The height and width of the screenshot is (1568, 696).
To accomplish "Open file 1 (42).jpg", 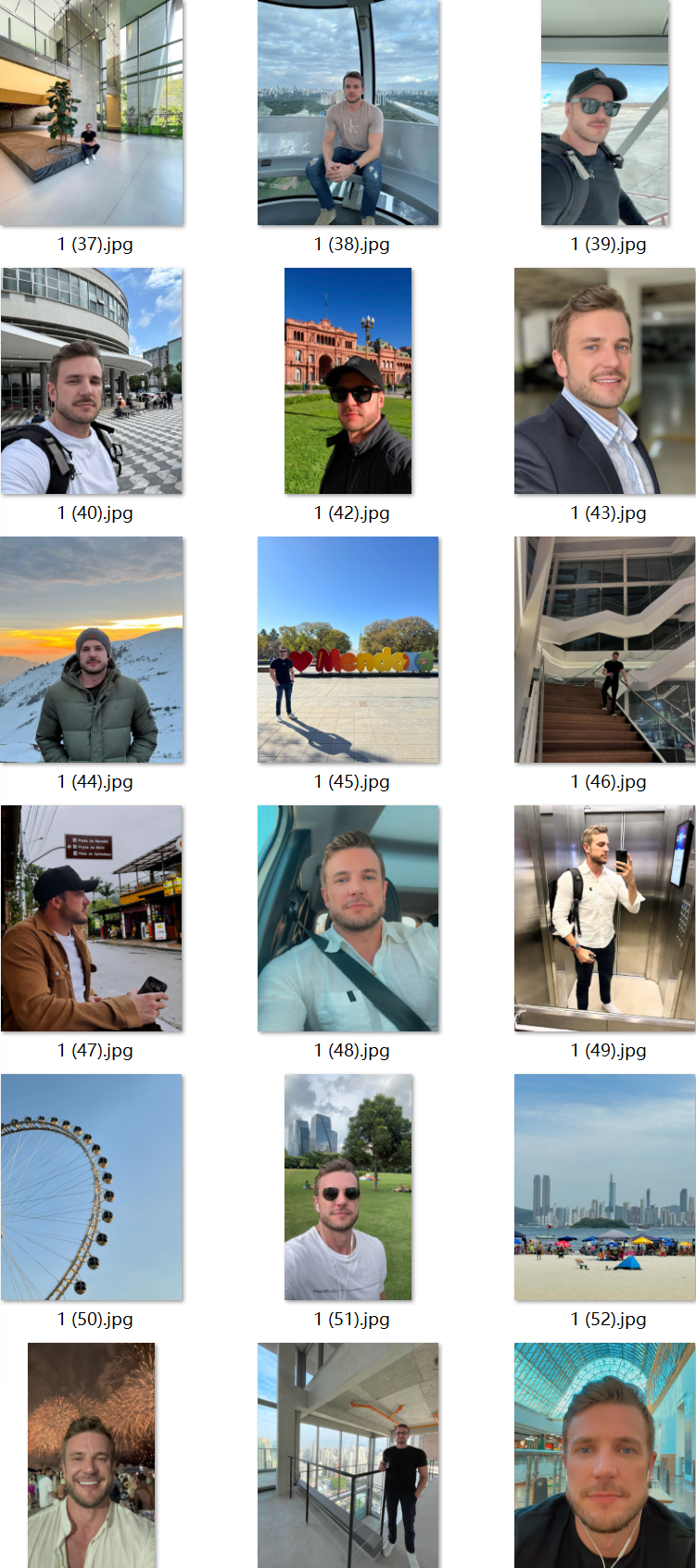I will click(348, 381).
